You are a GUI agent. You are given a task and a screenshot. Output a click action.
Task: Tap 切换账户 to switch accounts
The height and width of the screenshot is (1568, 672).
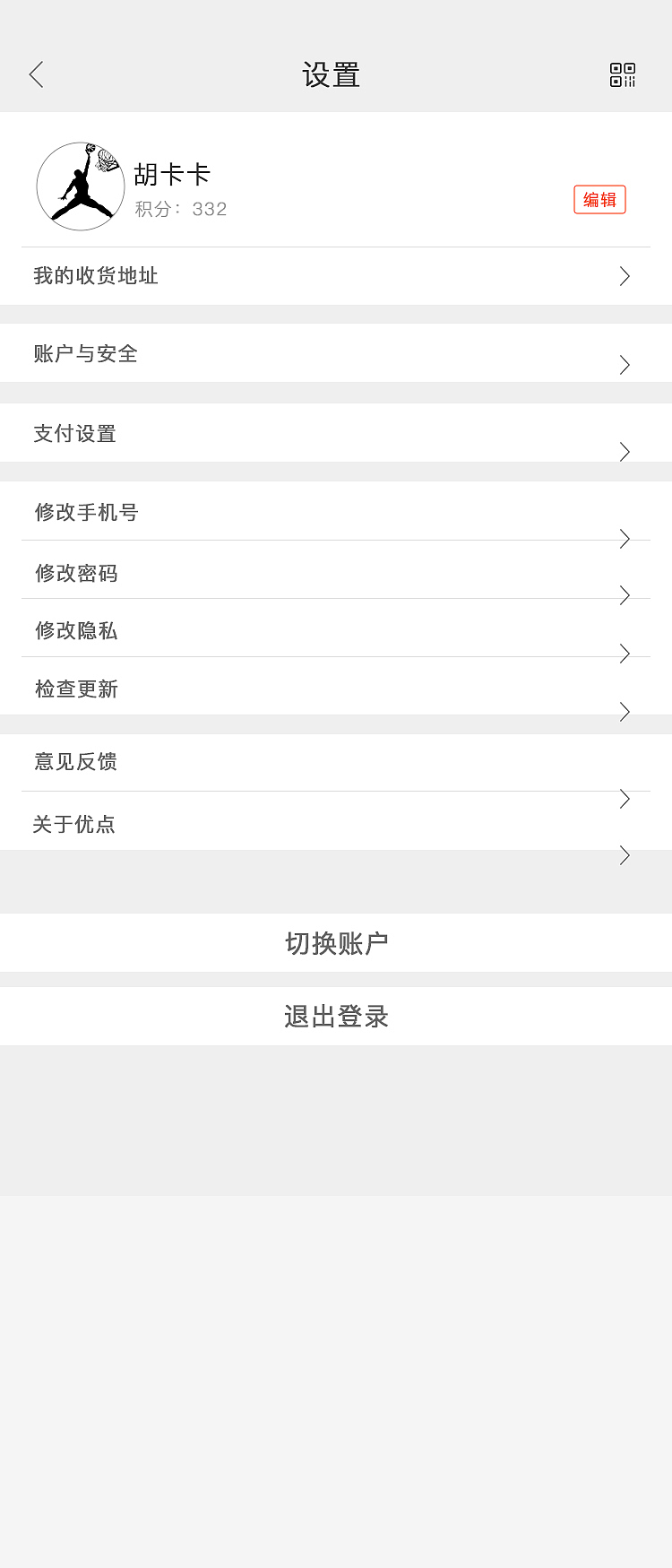(336, 942)
